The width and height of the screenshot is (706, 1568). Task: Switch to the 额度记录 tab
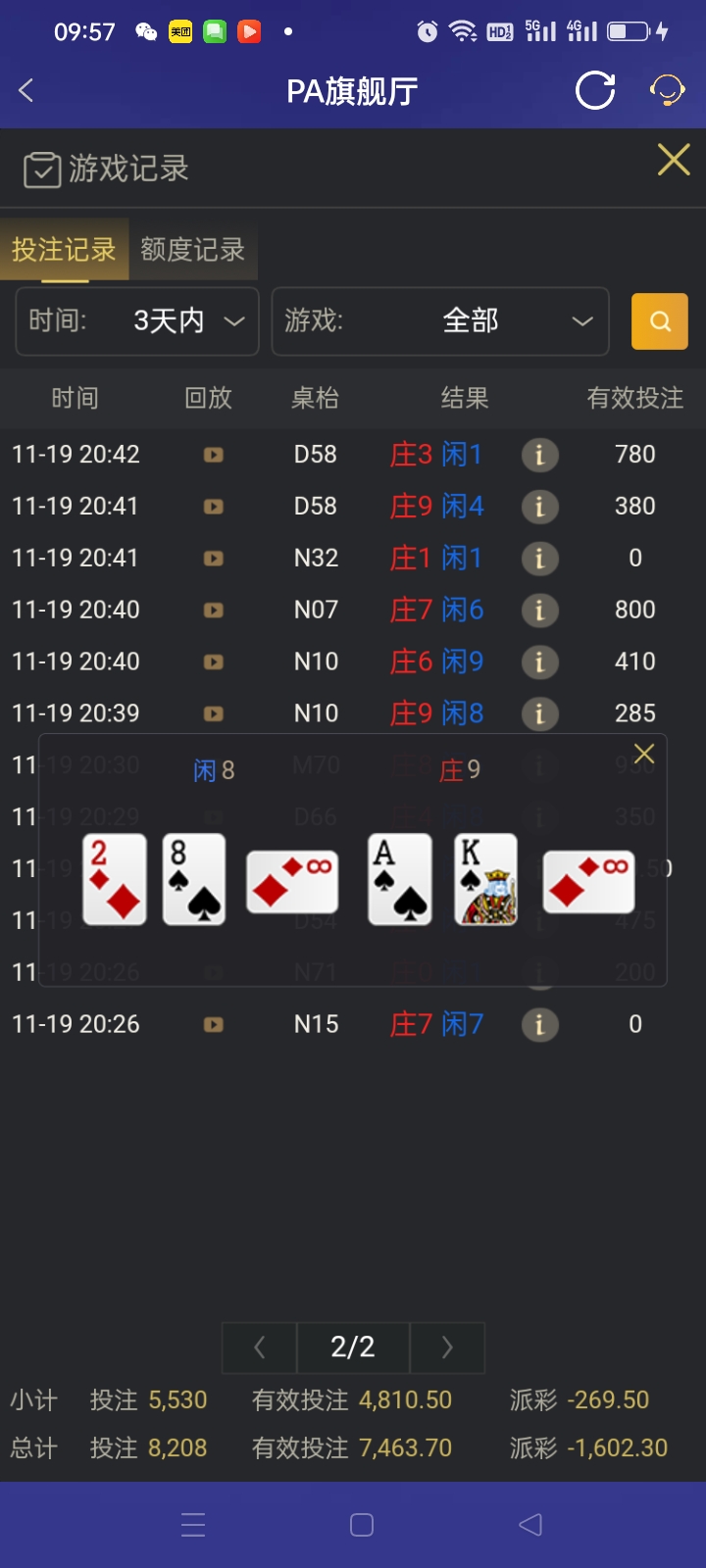(192, 250)
